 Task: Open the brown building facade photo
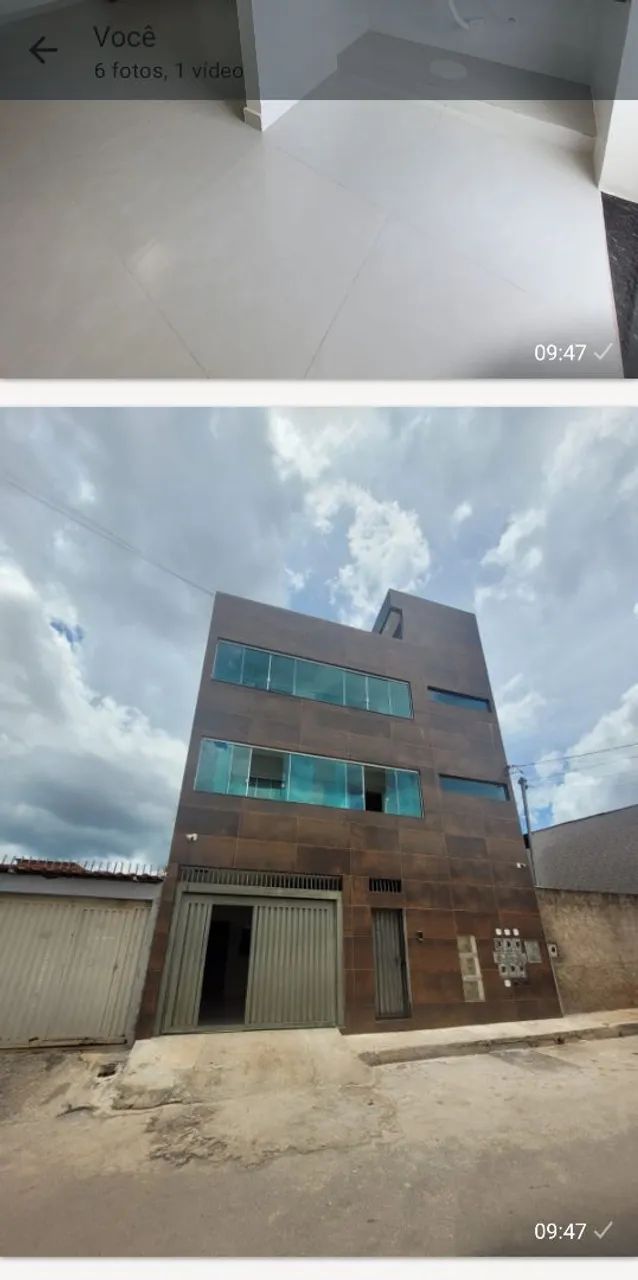pos(319,830)
